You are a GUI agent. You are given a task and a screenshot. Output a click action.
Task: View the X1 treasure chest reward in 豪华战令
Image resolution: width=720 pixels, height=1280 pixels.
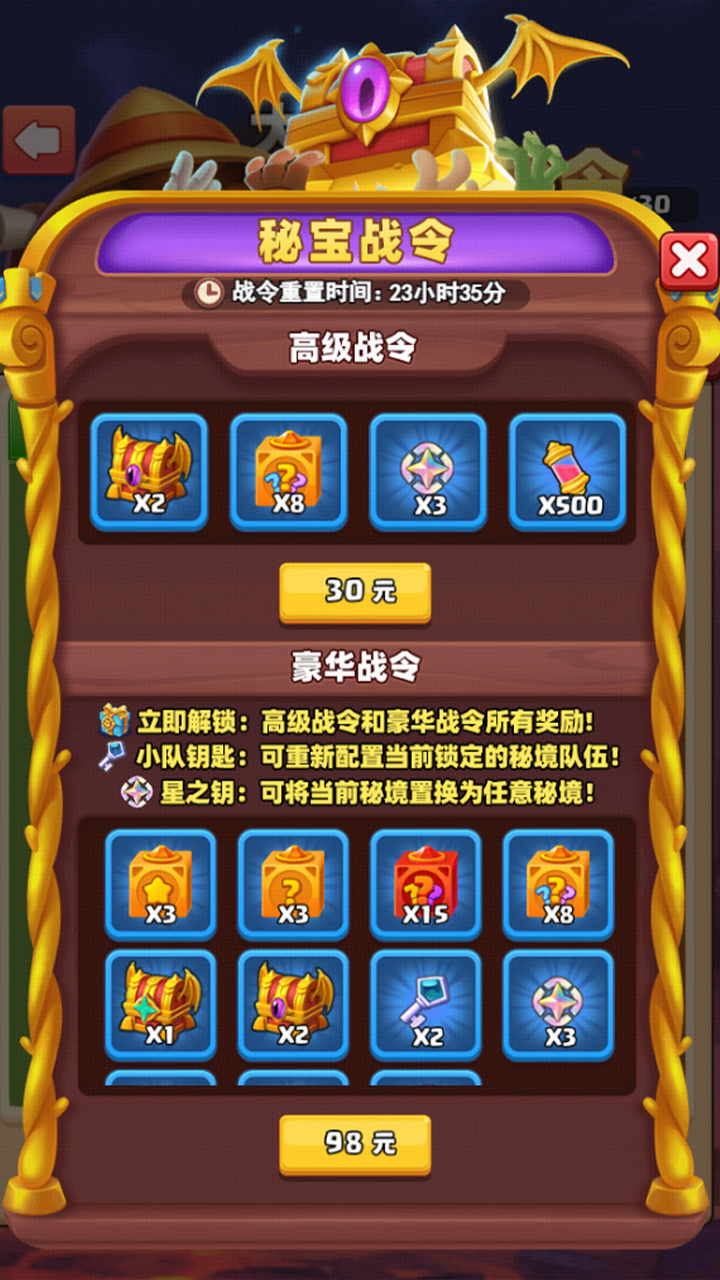tap(161, 1005)
